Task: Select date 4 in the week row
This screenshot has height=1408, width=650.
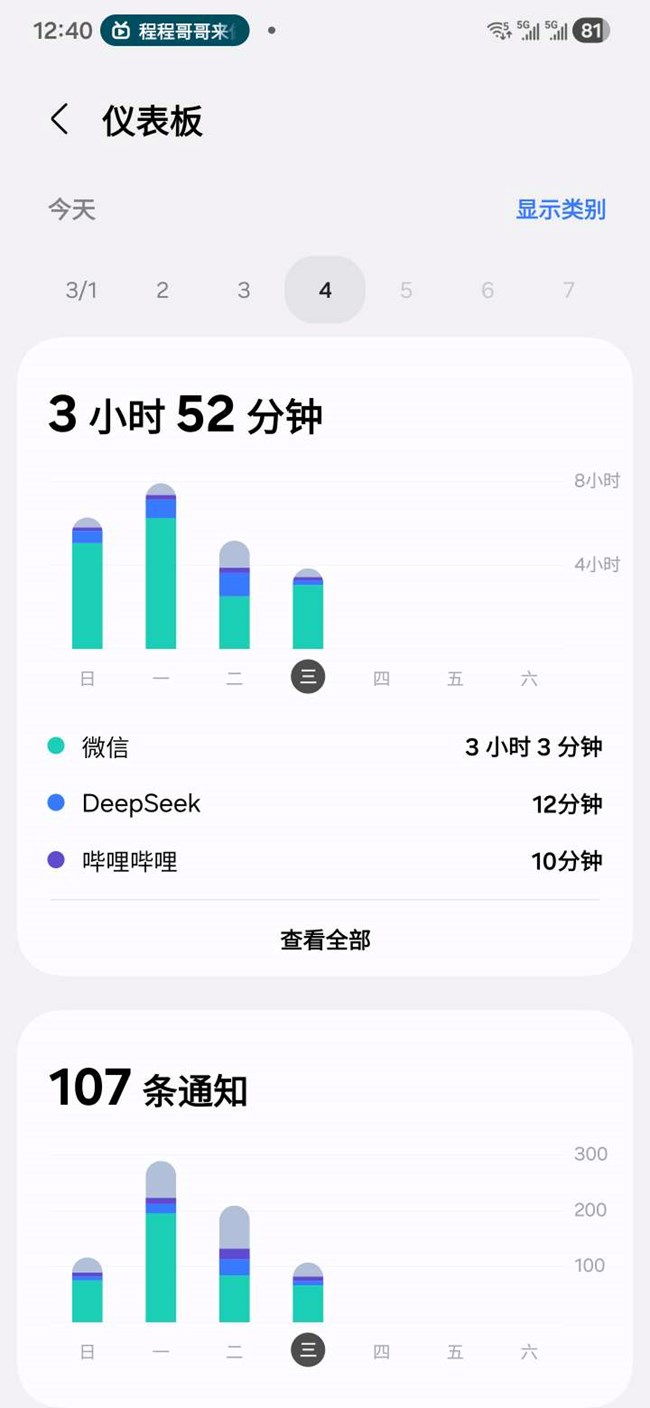Action: click(x=325, y=290)
